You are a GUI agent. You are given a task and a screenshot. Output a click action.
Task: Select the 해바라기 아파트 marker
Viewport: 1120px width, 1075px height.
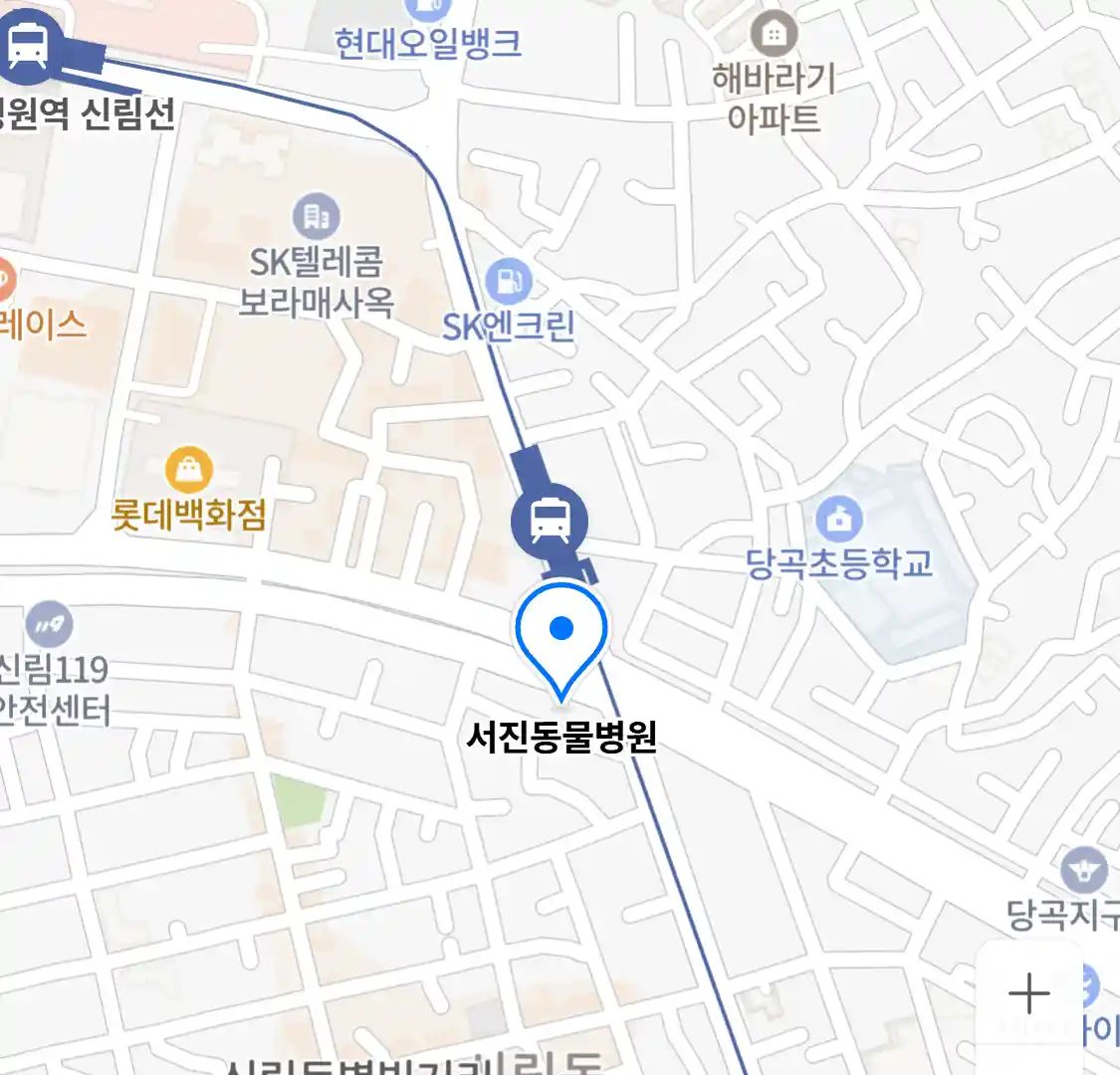[774, 35]
